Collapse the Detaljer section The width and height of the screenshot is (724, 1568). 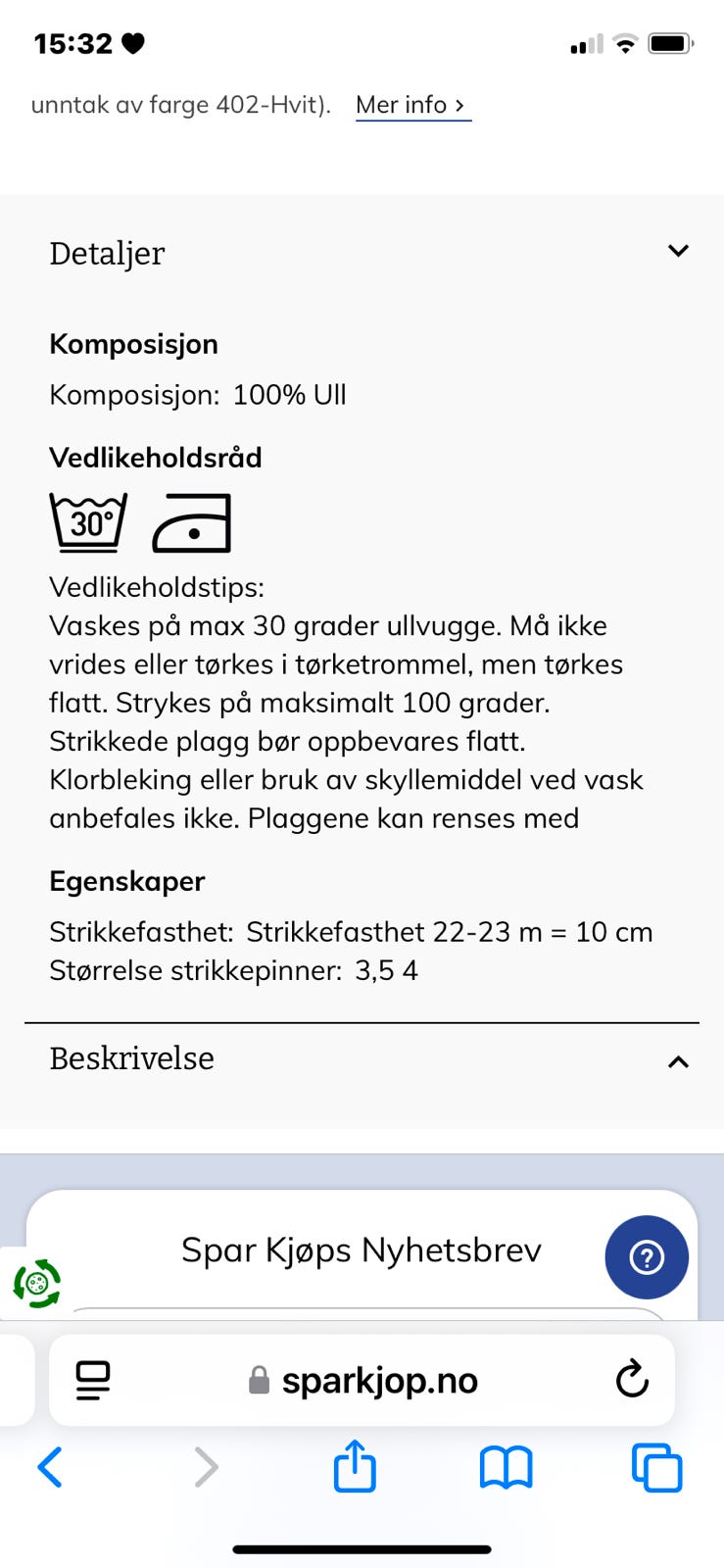tap(678, 251)
